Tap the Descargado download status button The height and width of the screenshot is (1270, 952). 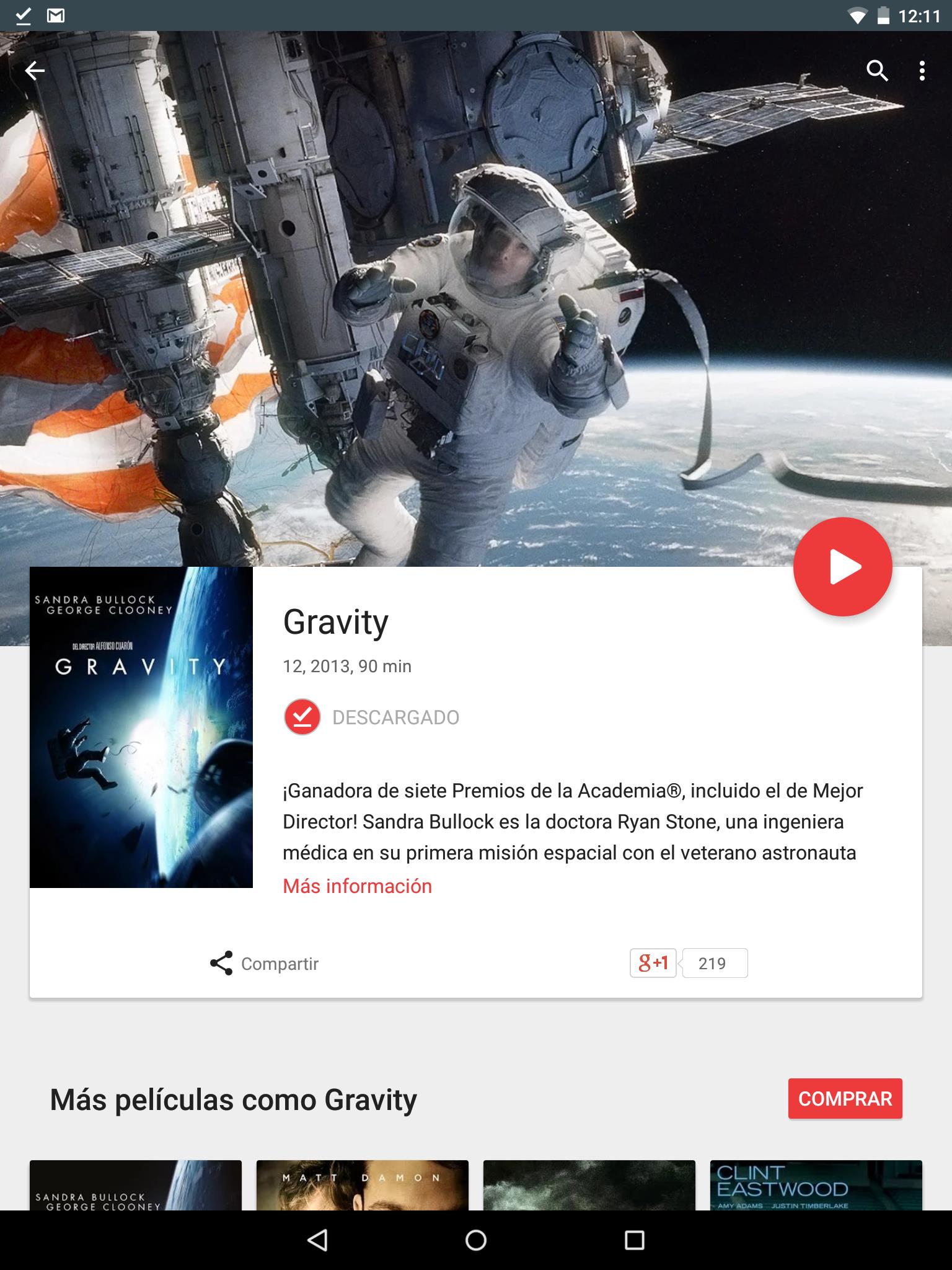[302, 717]
